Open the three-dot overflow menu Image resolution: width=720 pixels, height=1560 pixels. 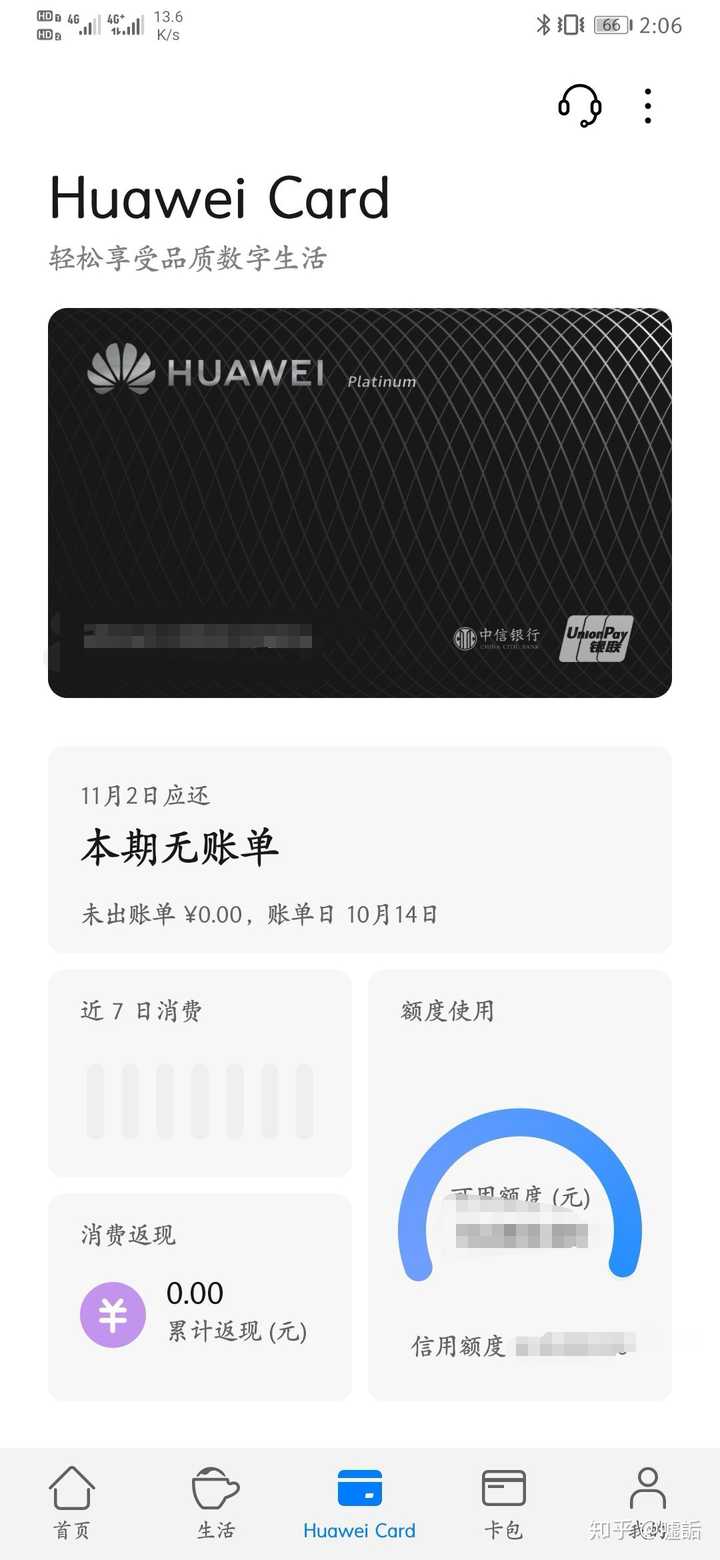648,106
